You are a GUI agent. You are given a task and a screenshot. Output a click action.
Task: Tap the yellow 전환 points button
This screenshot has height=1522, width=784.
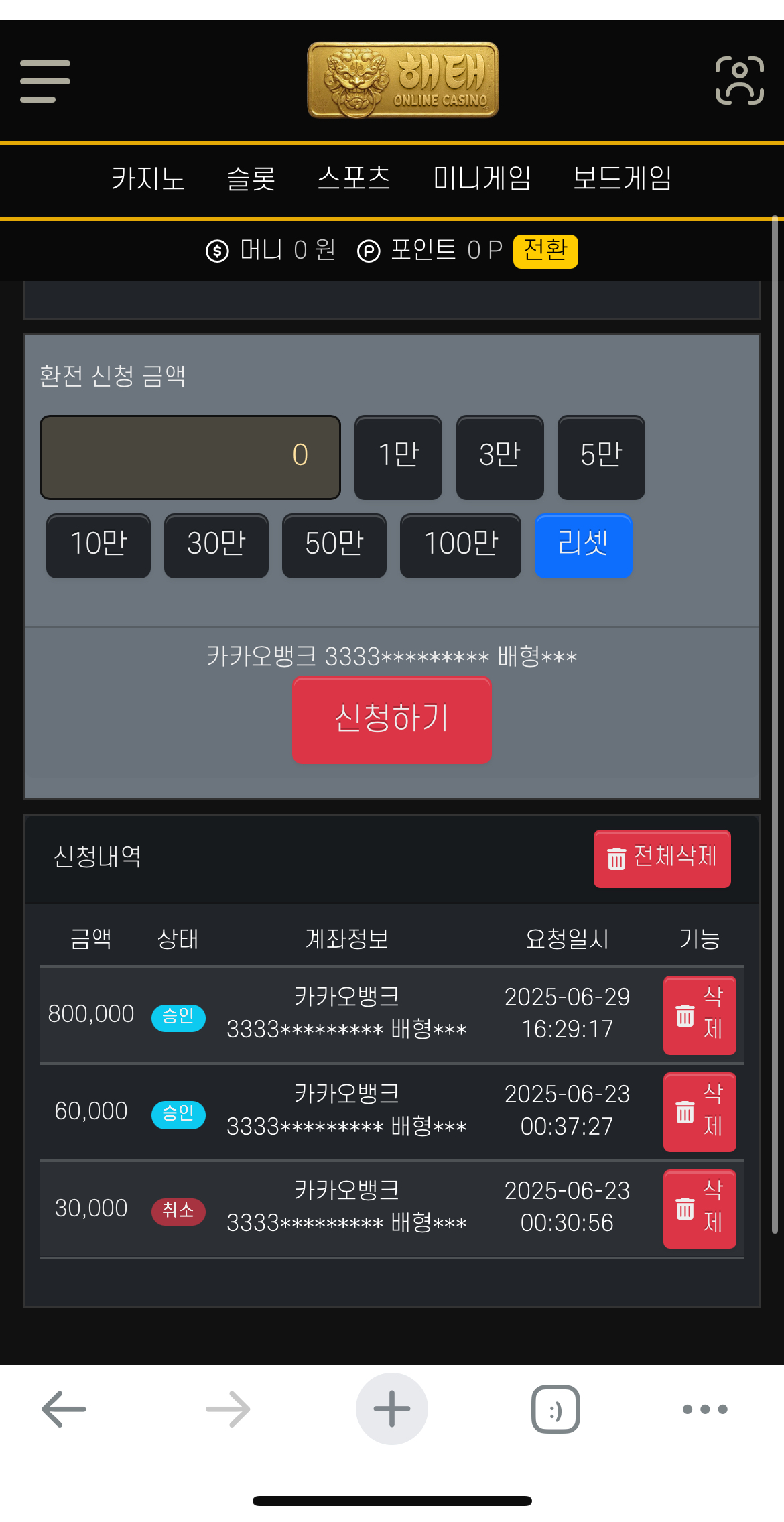[545, 251]
